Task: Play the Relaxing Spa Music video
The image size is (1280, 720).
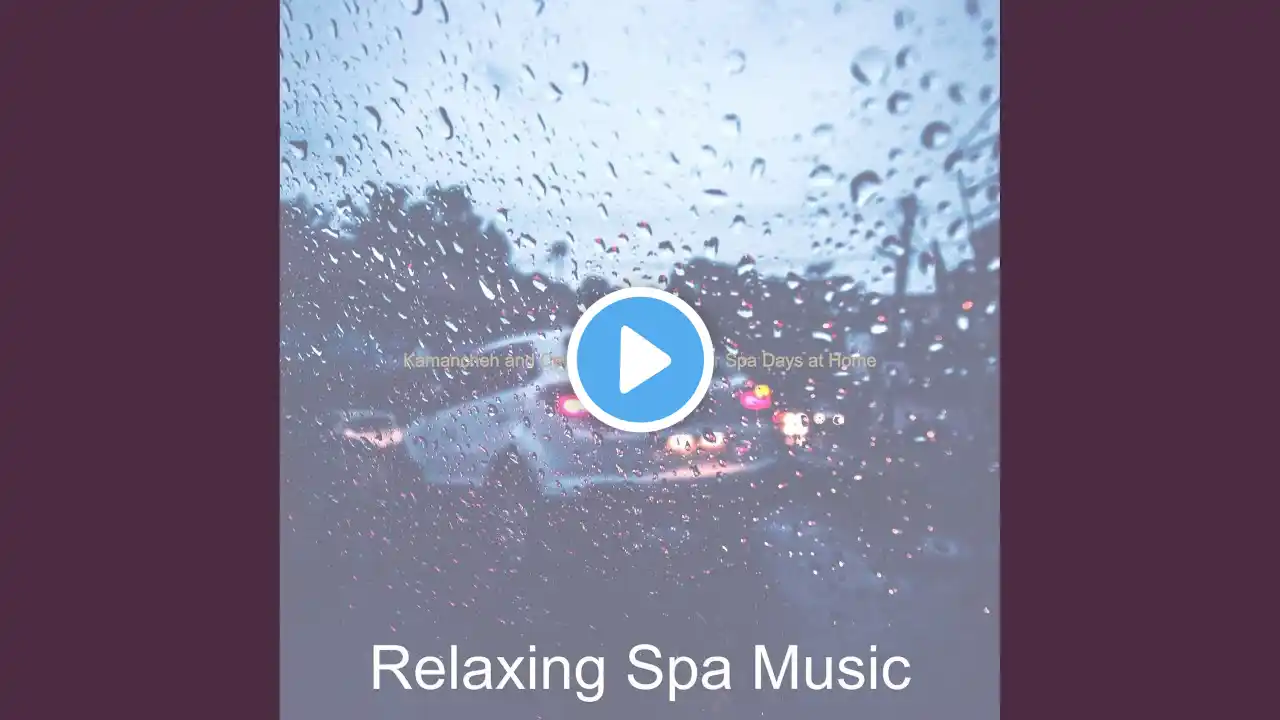Action: pyautogui.click(x=640, y=360)
